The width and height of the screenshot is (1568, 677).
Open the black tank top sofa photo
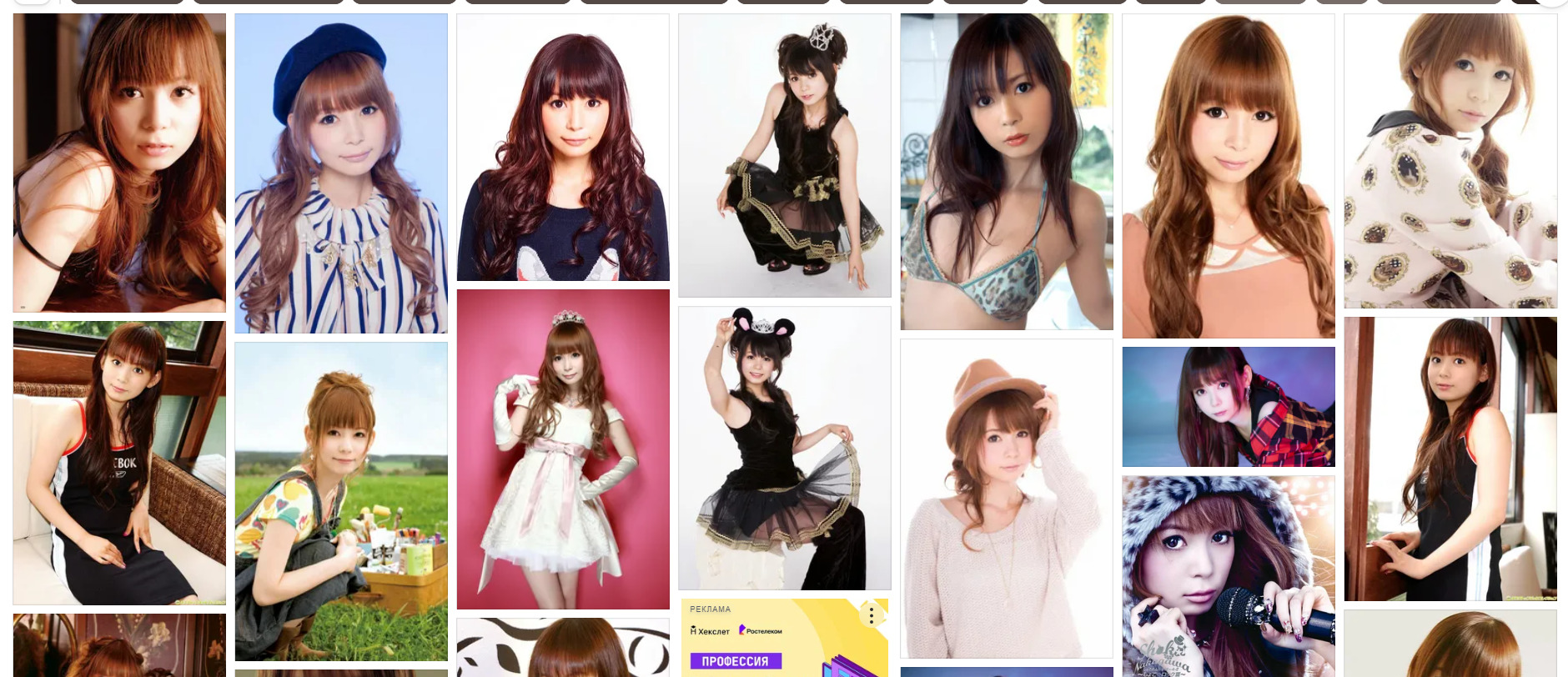119,463
